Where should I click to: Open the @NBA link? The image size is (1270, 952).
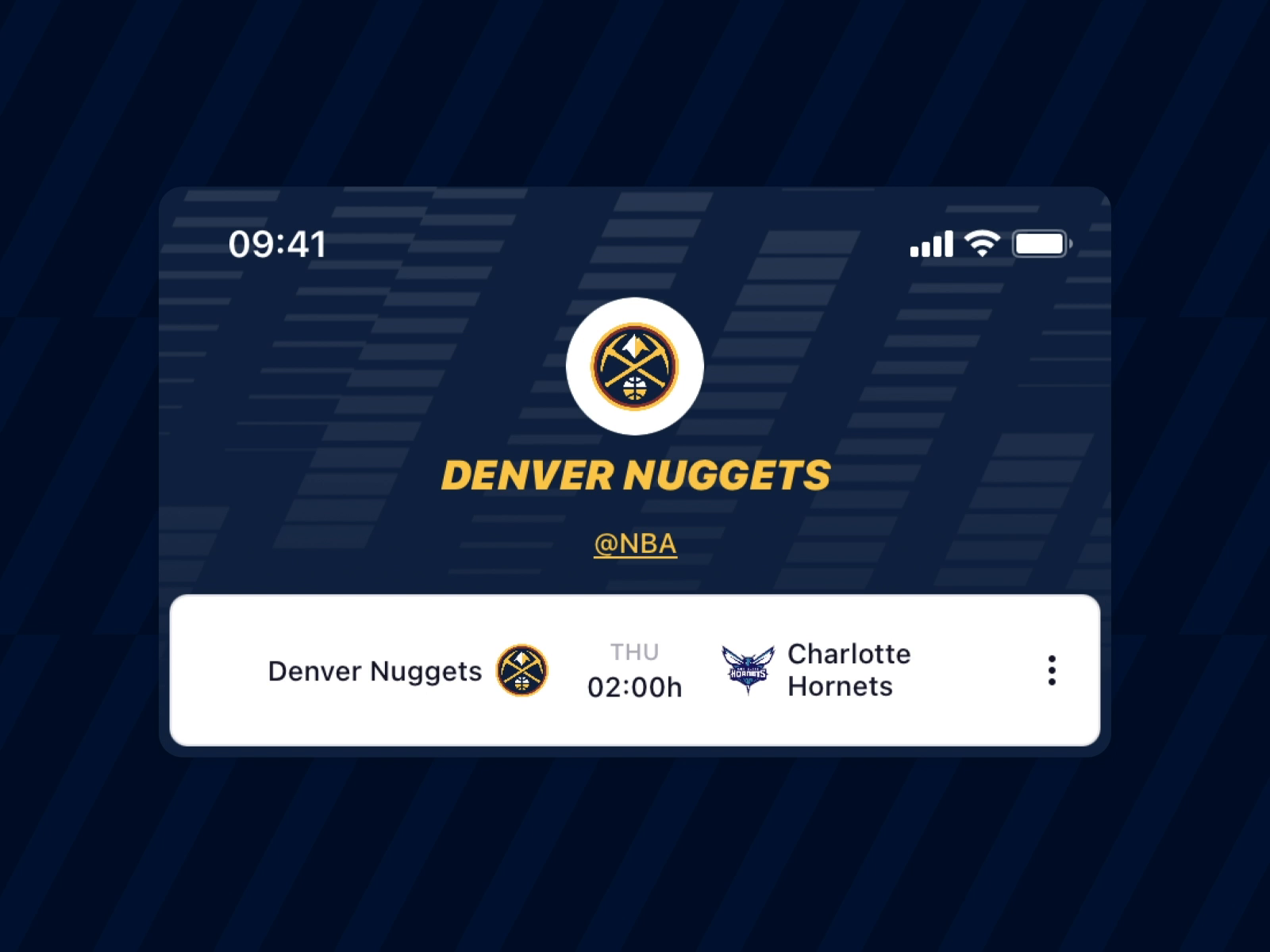point(635,544)
